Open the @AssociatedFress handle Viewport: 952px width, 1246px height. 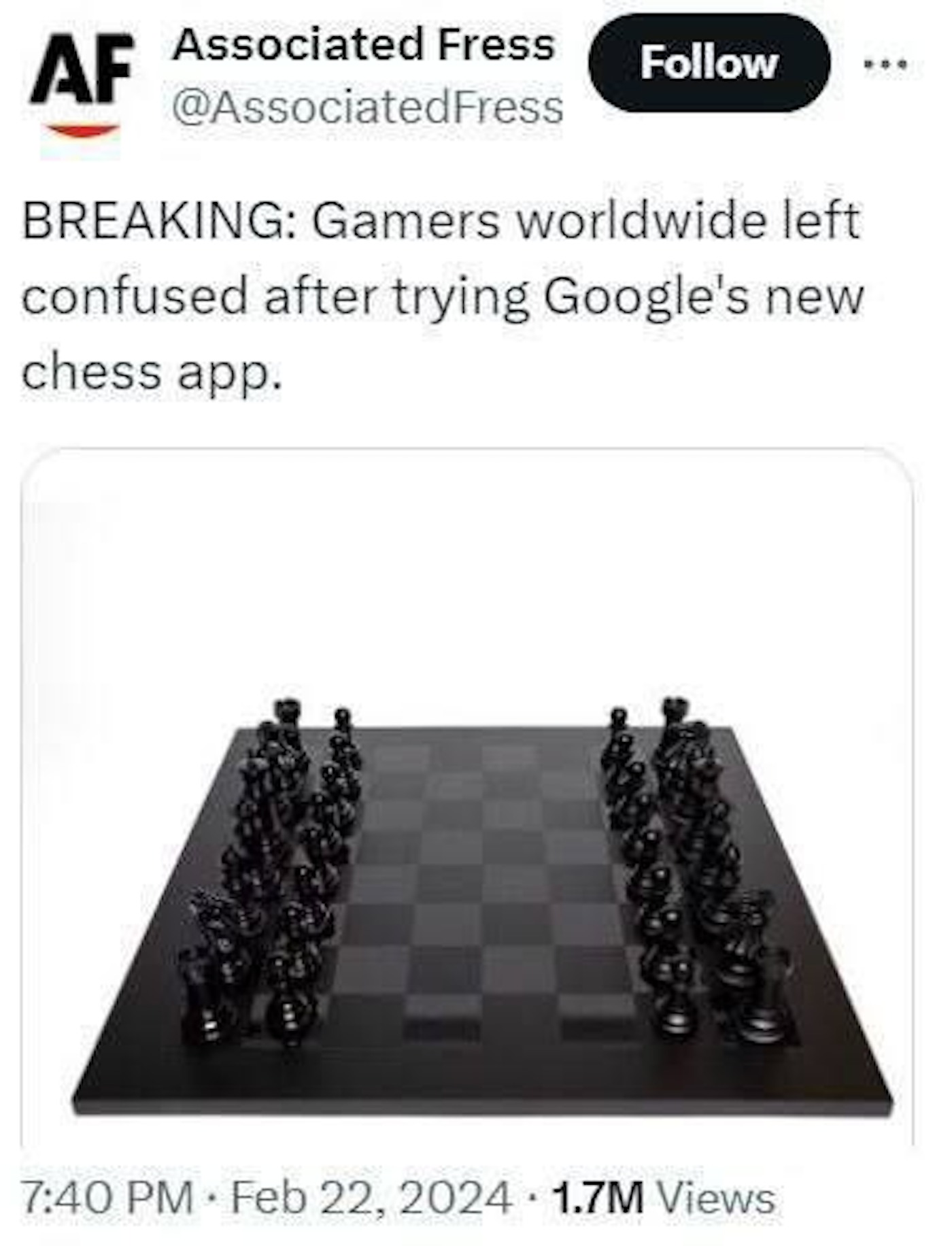point(367,107)
